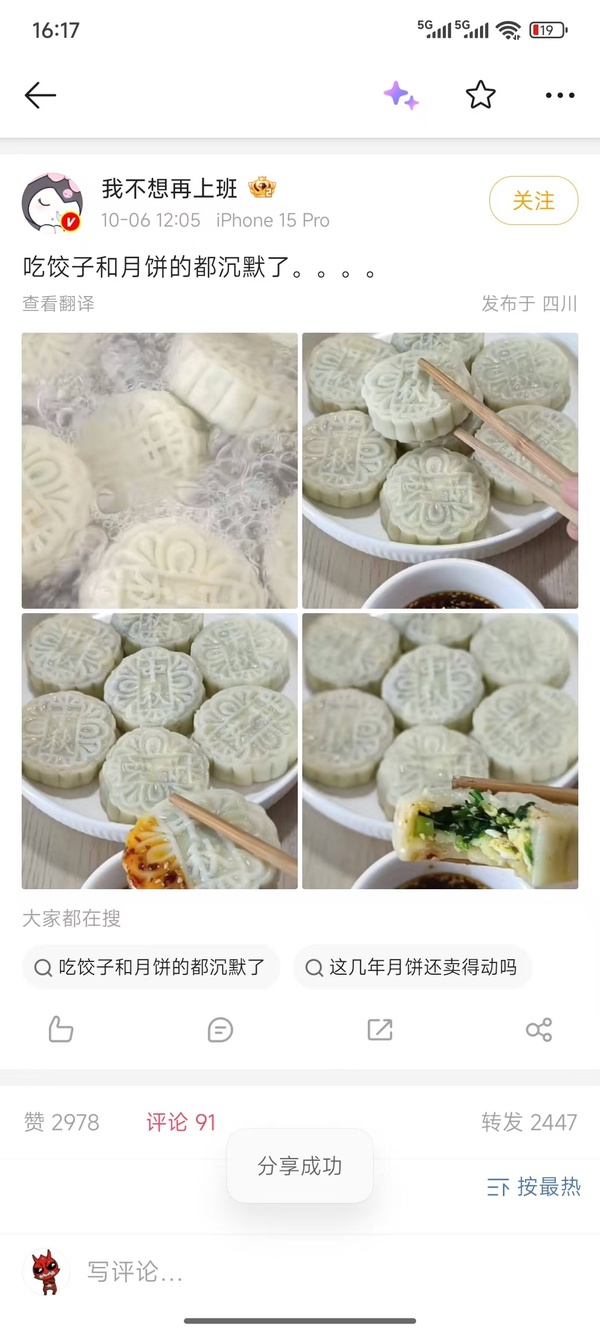Like the post with the thumbs-up icon

click(61, 1029)
